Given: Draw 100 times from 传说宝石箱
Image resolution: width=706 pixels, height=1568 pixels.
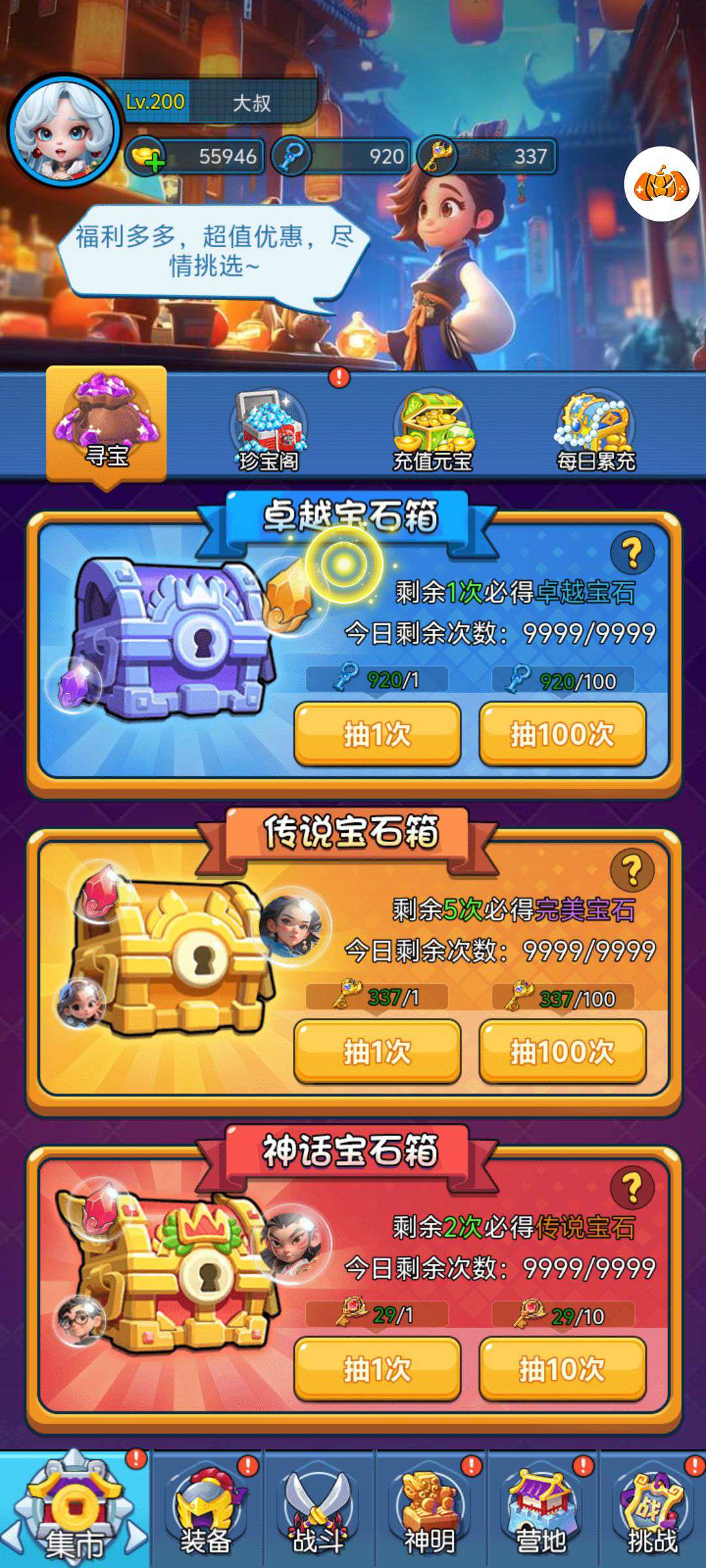Looking at the screenshot, I should [x=562, y=1052].
